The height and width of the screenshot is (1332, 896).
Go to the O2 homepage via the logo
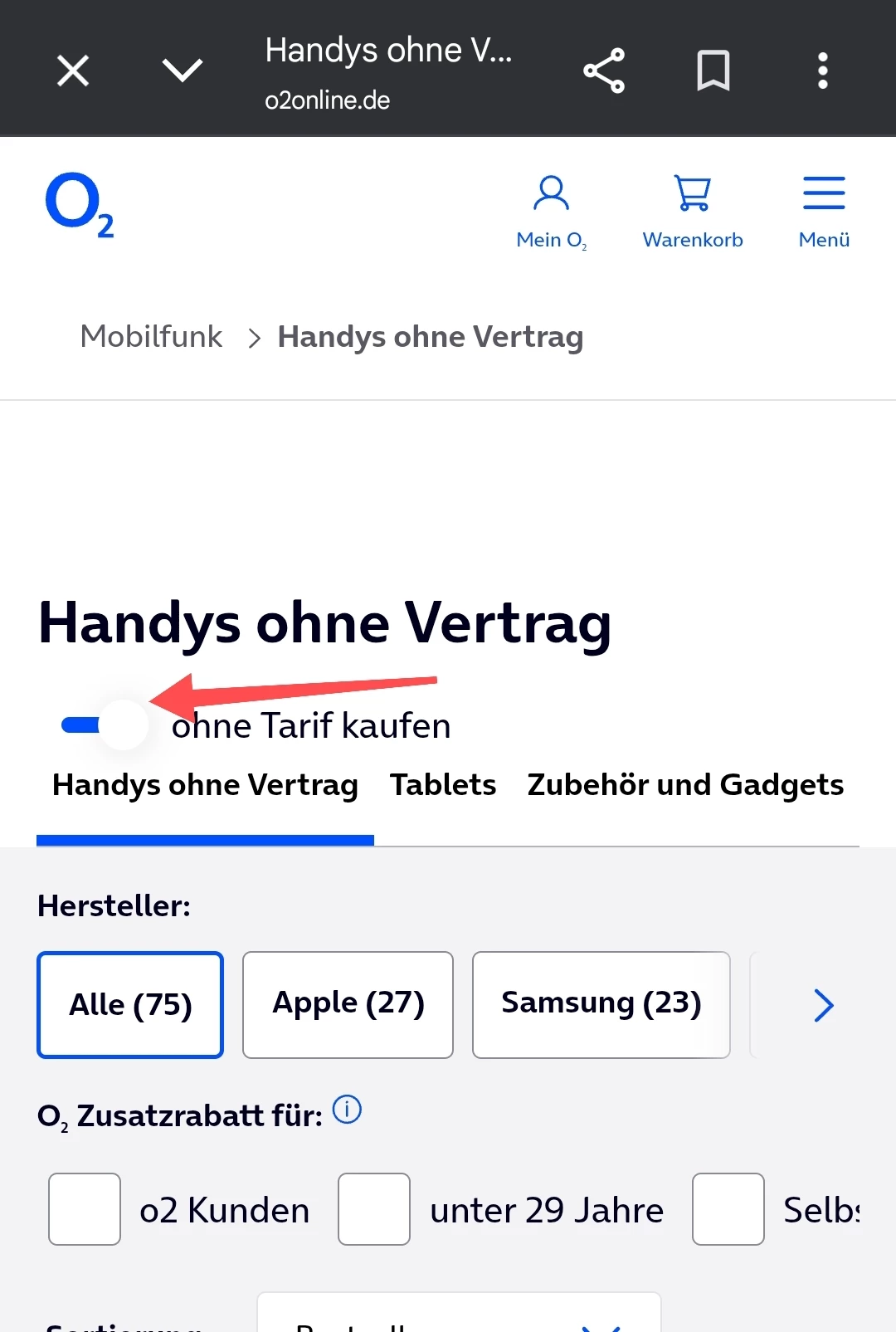tap(80, 205)
